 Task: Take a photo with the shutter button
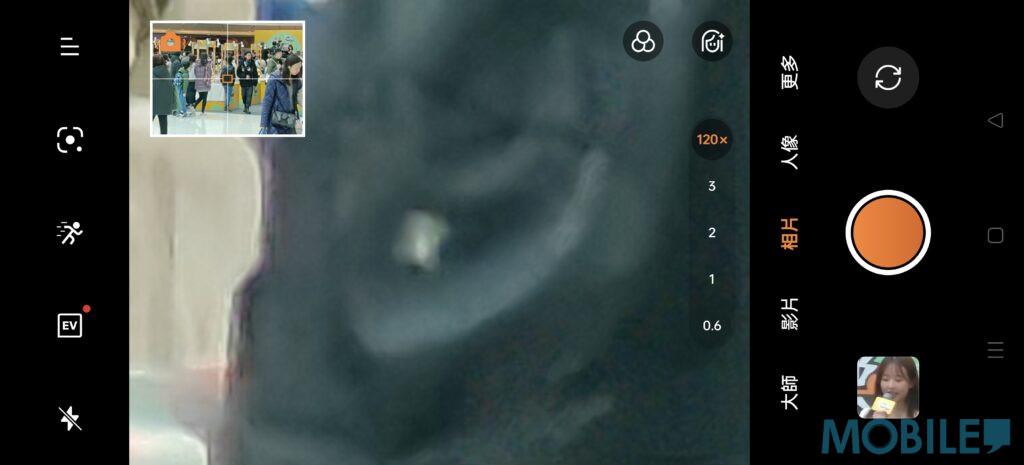(888, 232)
